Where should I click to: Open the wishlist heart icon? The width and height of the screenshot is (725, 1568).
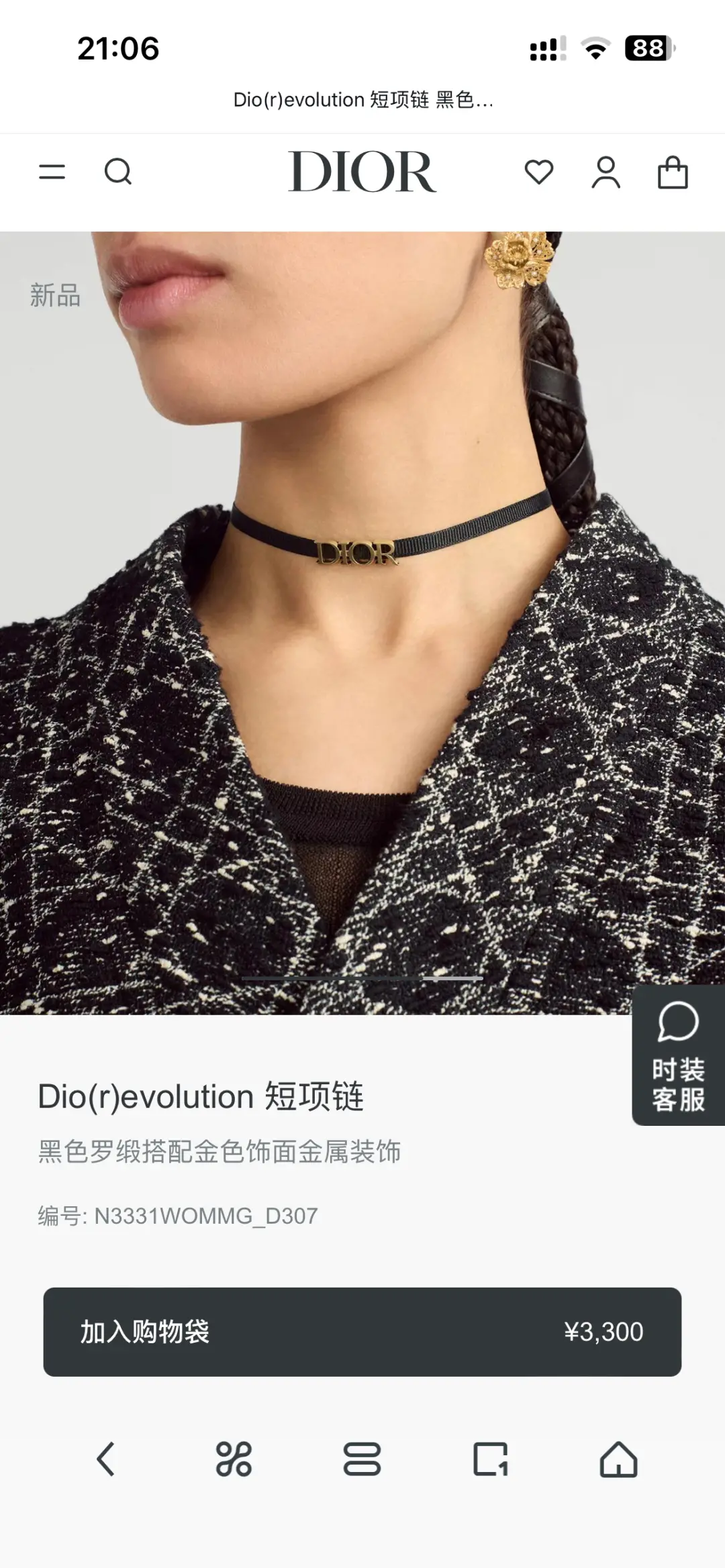point(538,172)
